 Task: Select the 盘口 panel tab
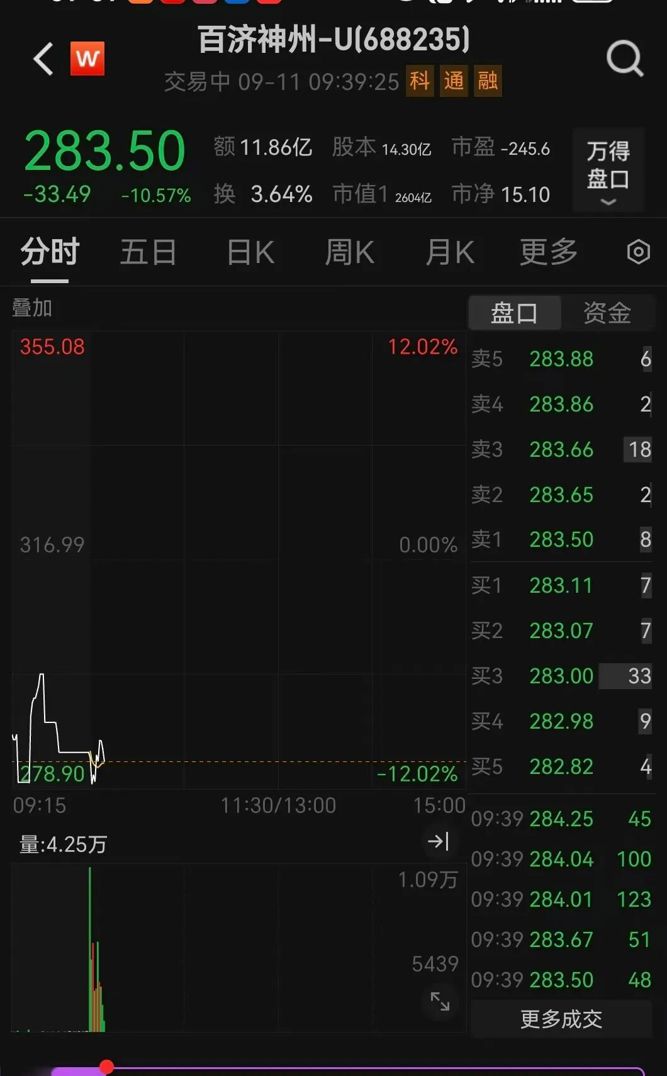(x=514, y=314)
